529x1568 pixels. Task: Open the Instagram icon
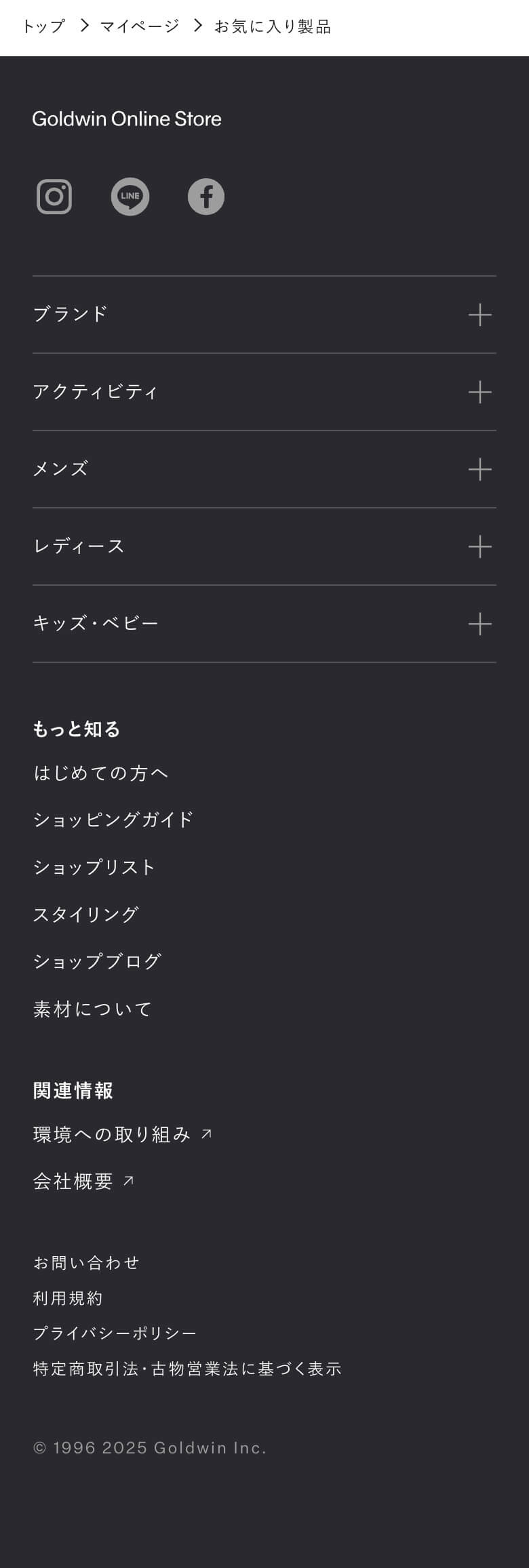pos(54,197)
